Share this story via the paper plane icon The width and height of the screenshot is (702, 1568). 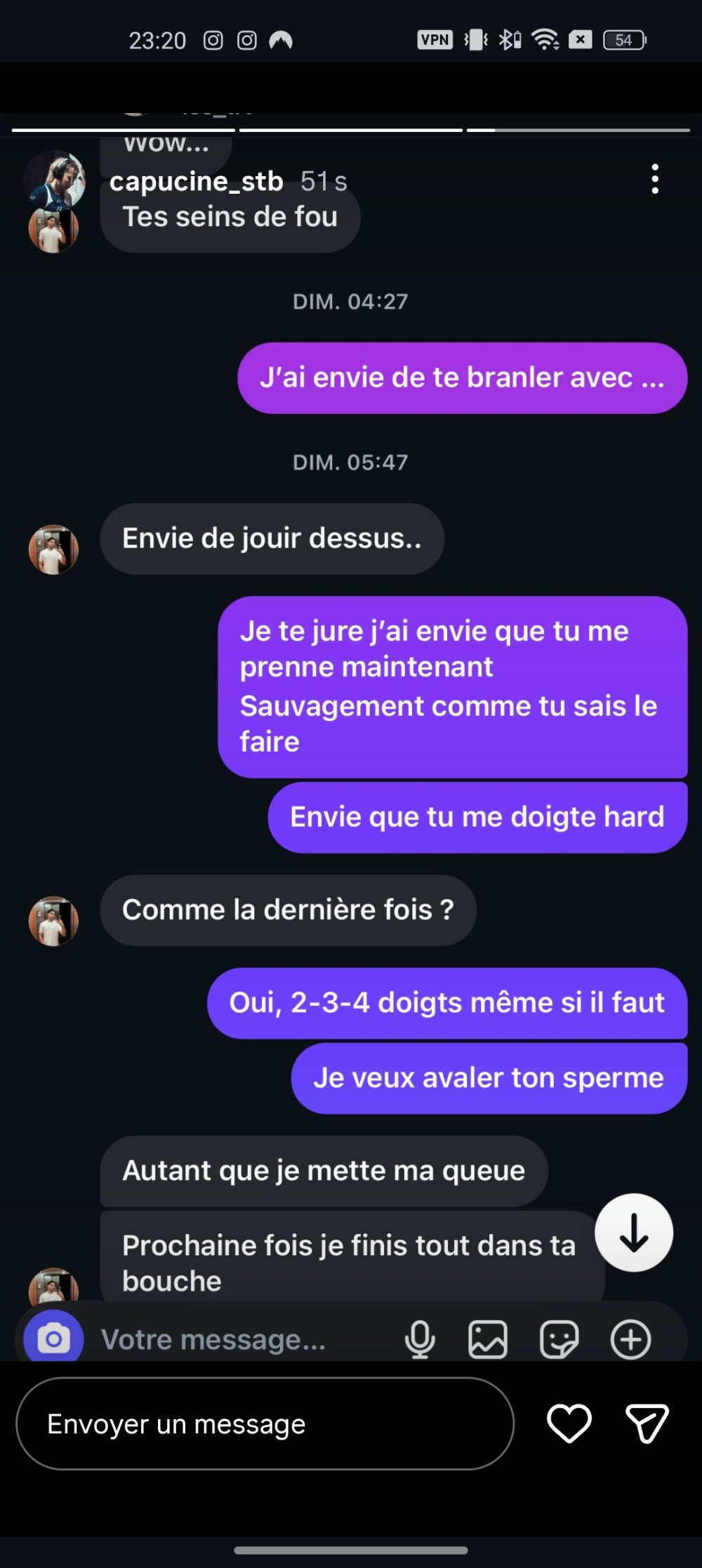coord(647,1423)
